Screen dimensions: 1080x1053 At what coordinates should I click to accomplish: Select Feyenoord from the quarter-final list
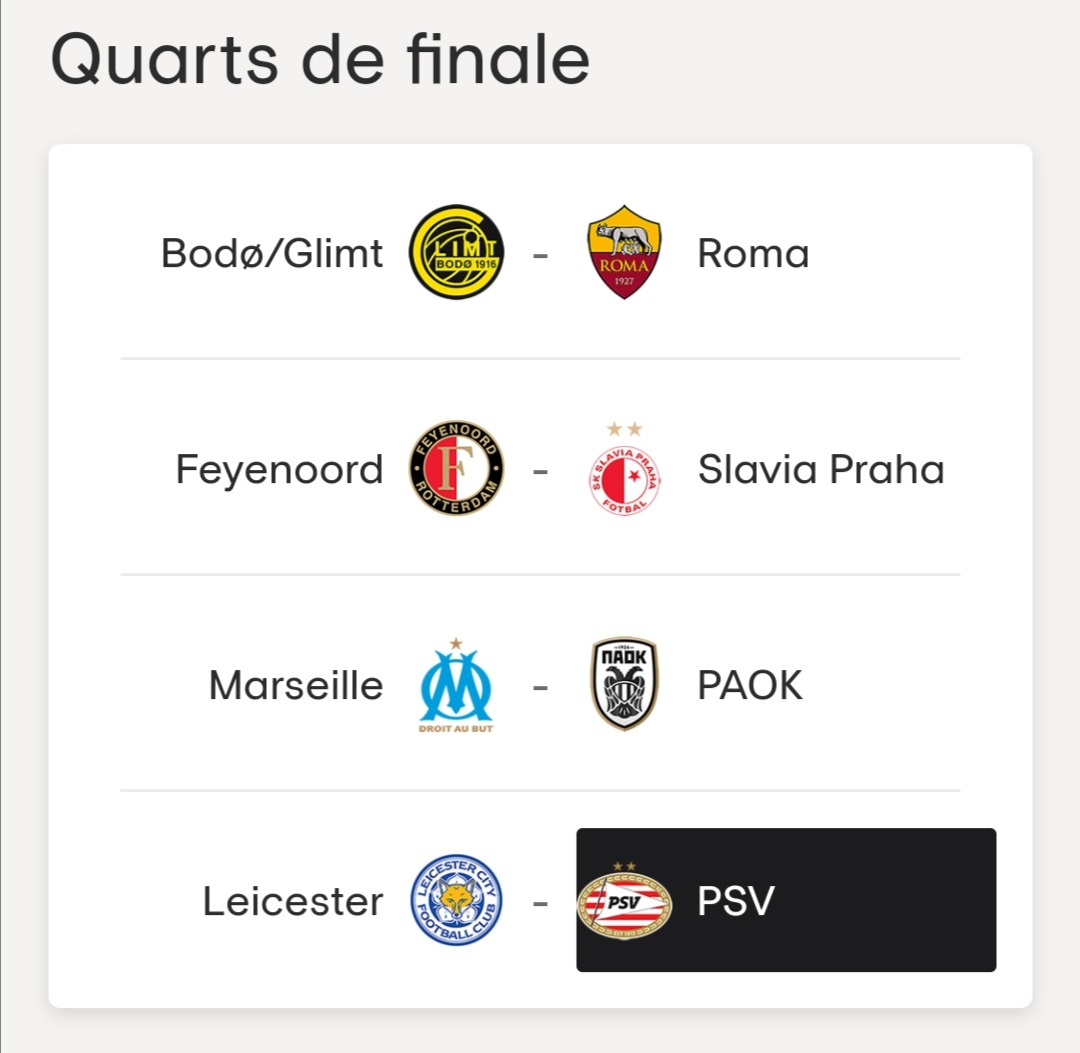[x=280, y=469]
